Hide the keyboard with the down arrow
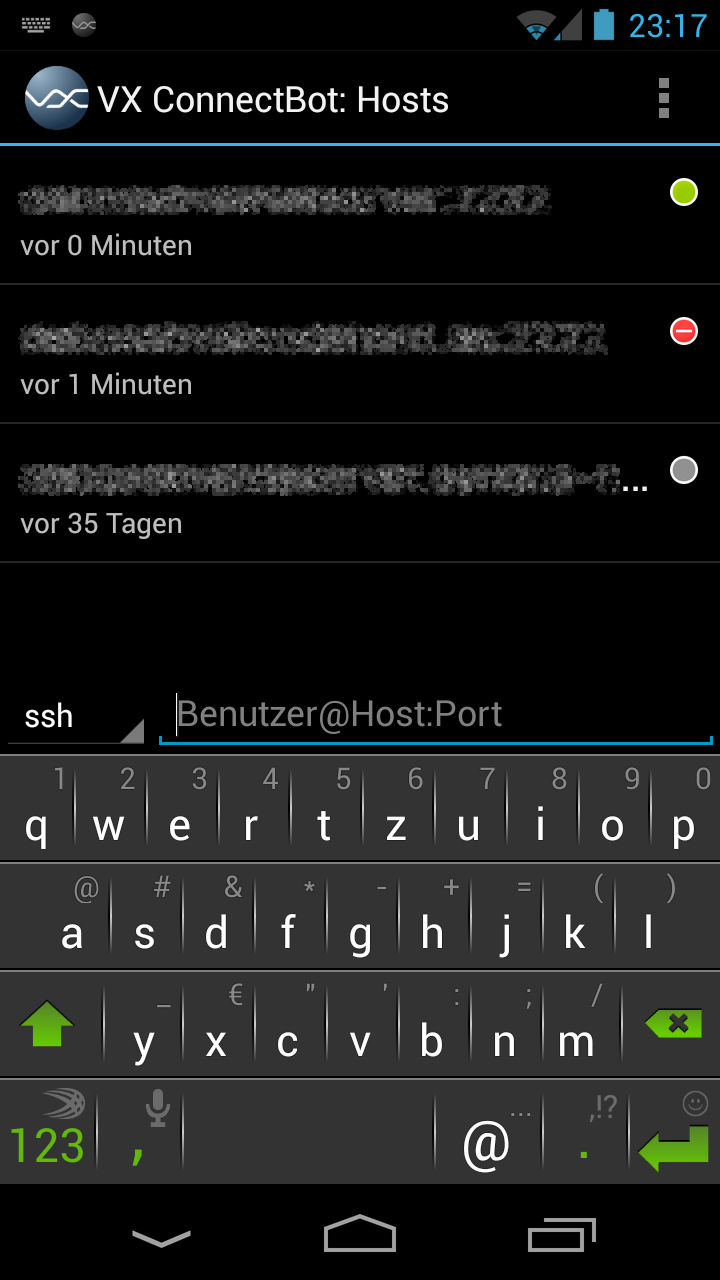This screenshot has height=1280, width=720. [x=161, y=1237]
